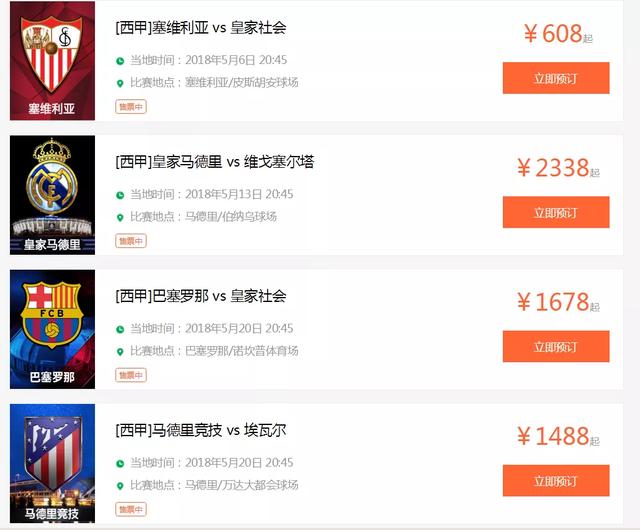Viewport: 640px width, 530px height.
Task: Book tickets for 皇家马德里 vs 维戈塞尔塔
Action: (555, 212)
